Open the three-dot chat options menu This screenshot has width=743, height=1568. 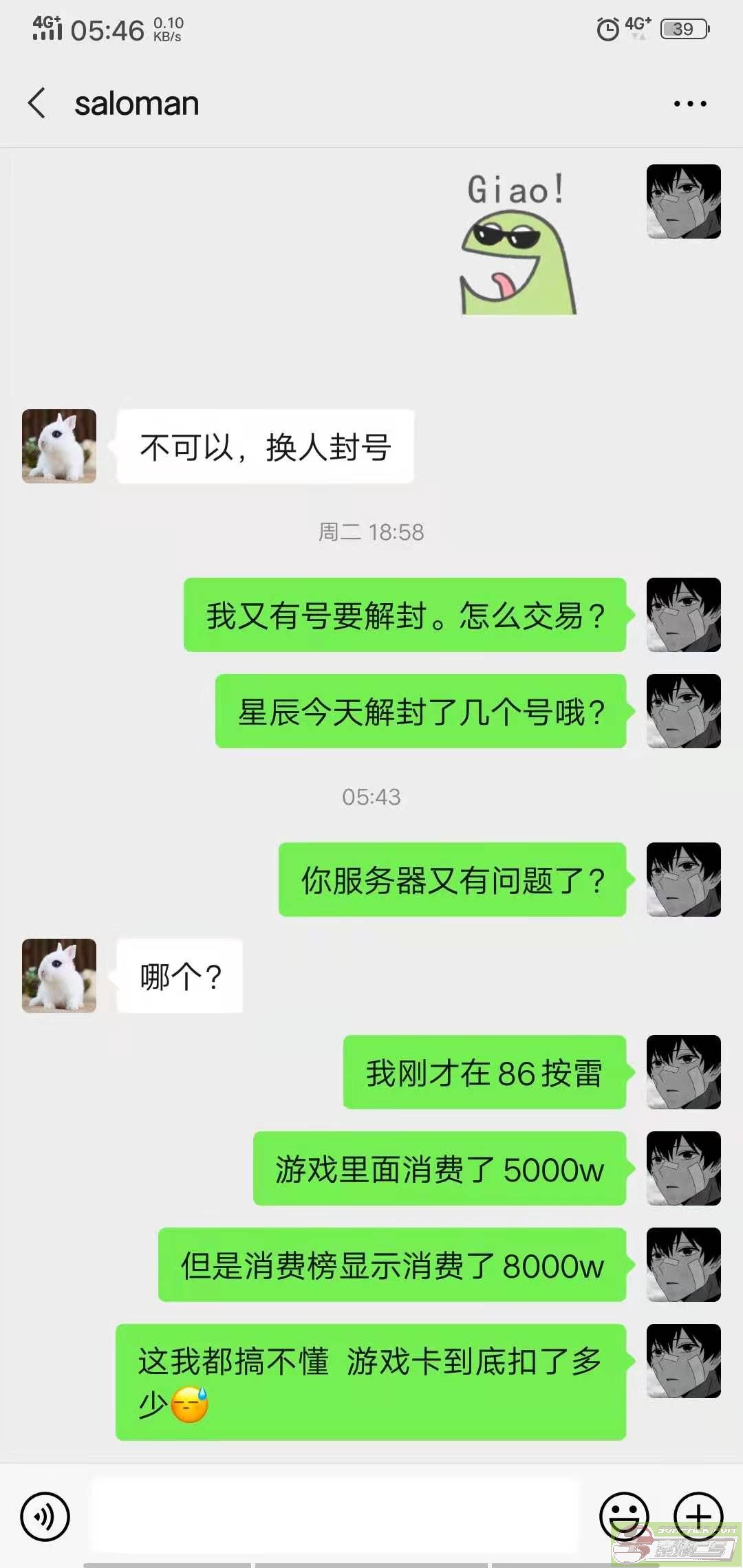(690, 104)
